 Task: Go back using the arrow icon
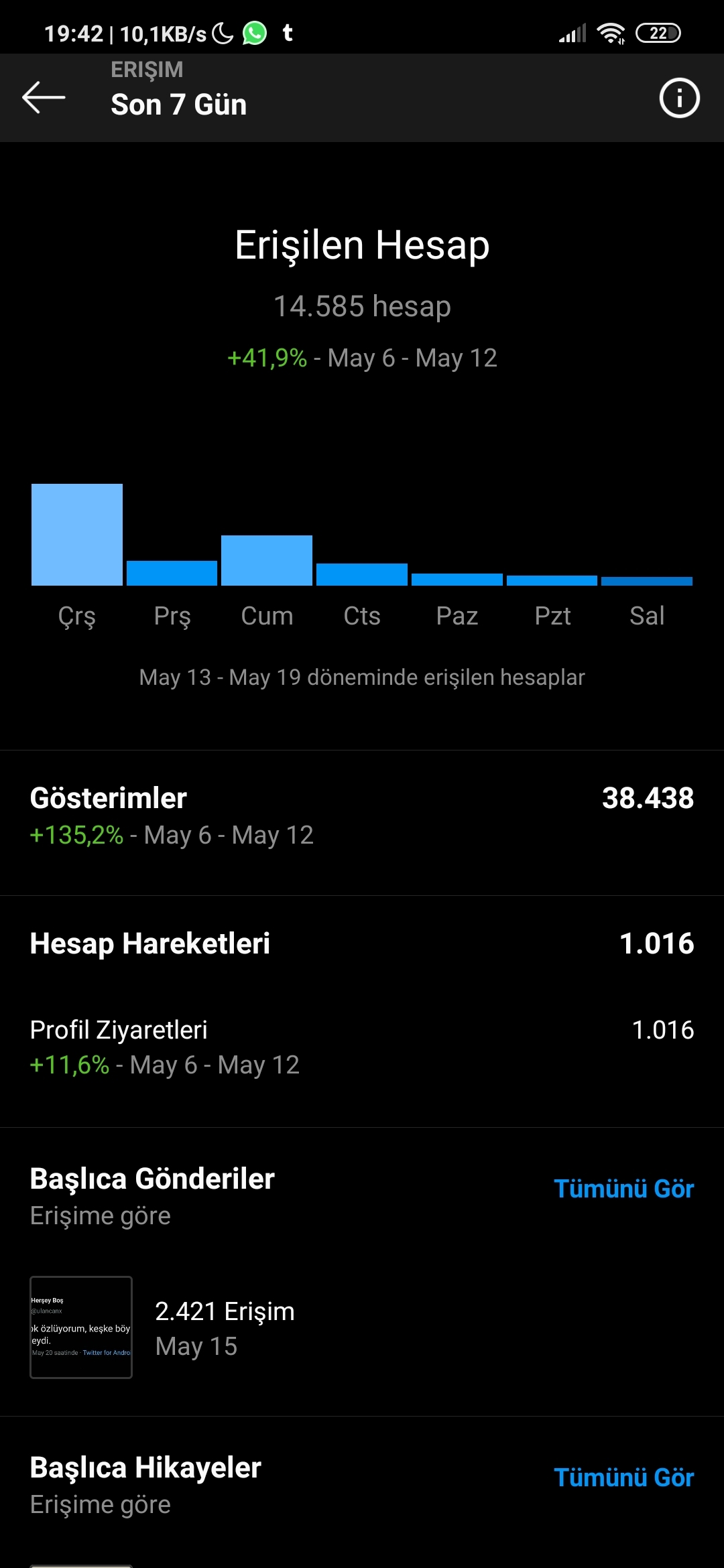point(44,98)
